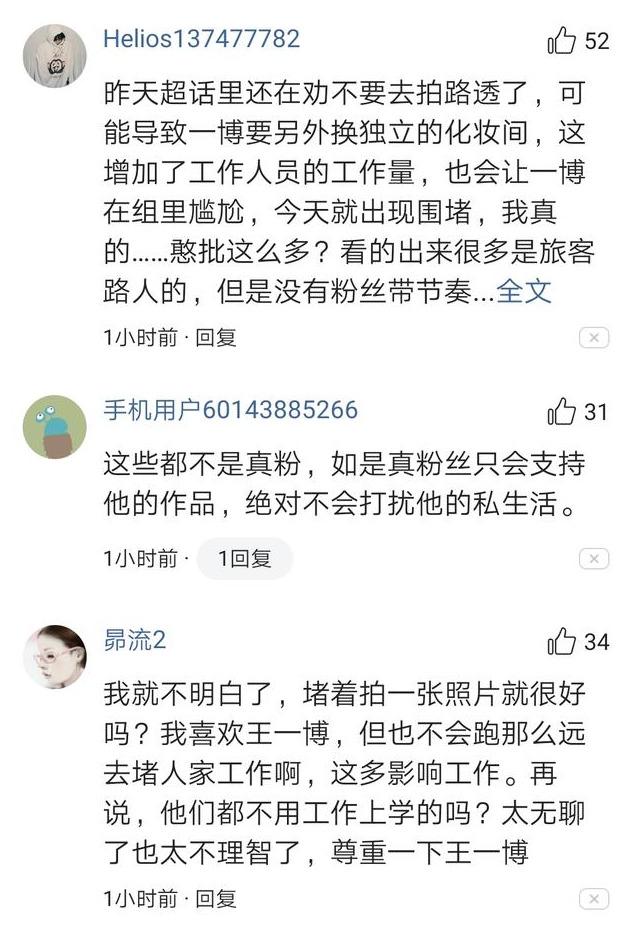Dismiss Helios137477782's comment with the X
The image size is (635, 936).
(x=594, y=338)
